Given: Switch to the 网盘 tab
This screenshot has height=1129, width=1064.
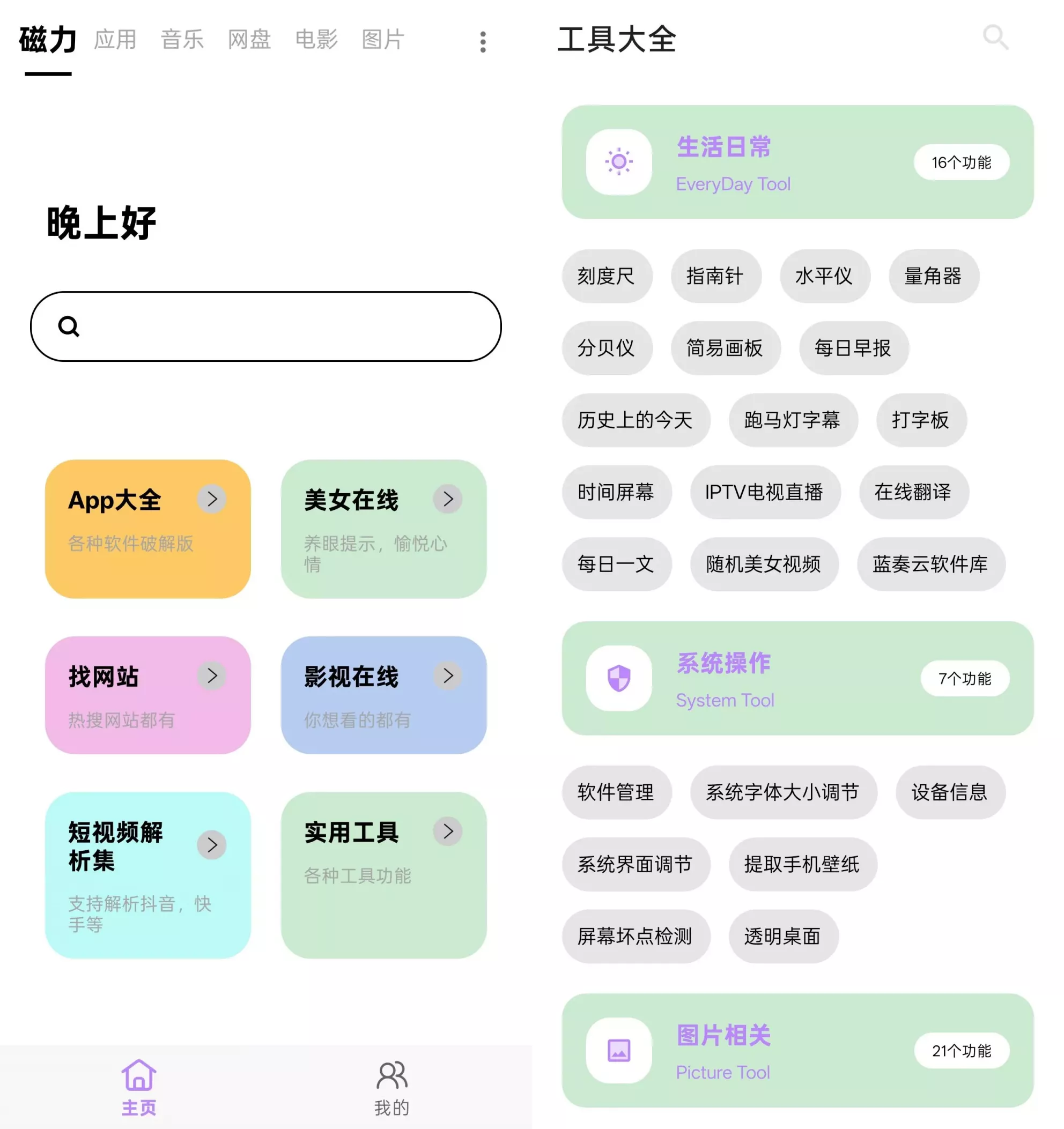Looking at the screenshot, I should click(250, 39).
